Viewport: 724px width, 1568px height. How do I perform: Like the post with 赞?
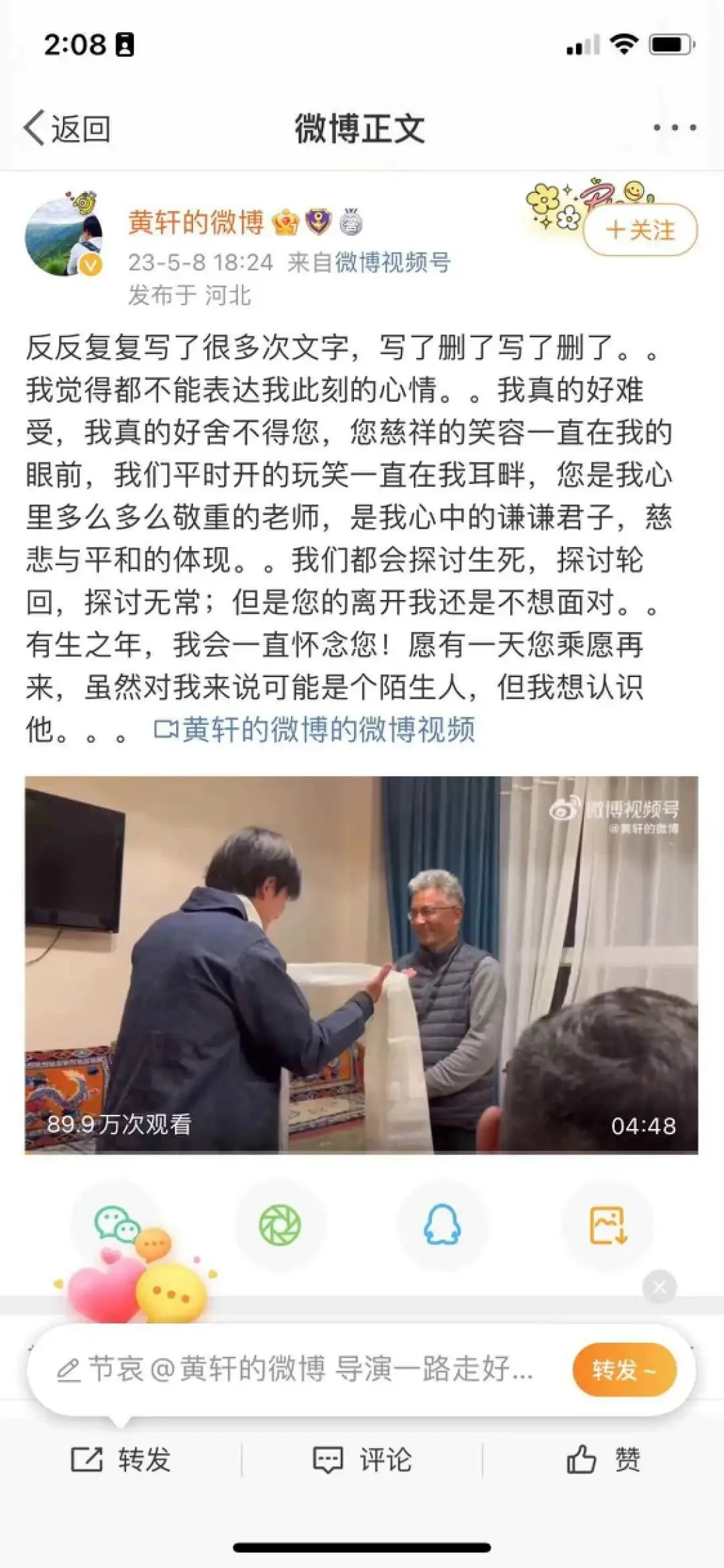[603, 1459]
